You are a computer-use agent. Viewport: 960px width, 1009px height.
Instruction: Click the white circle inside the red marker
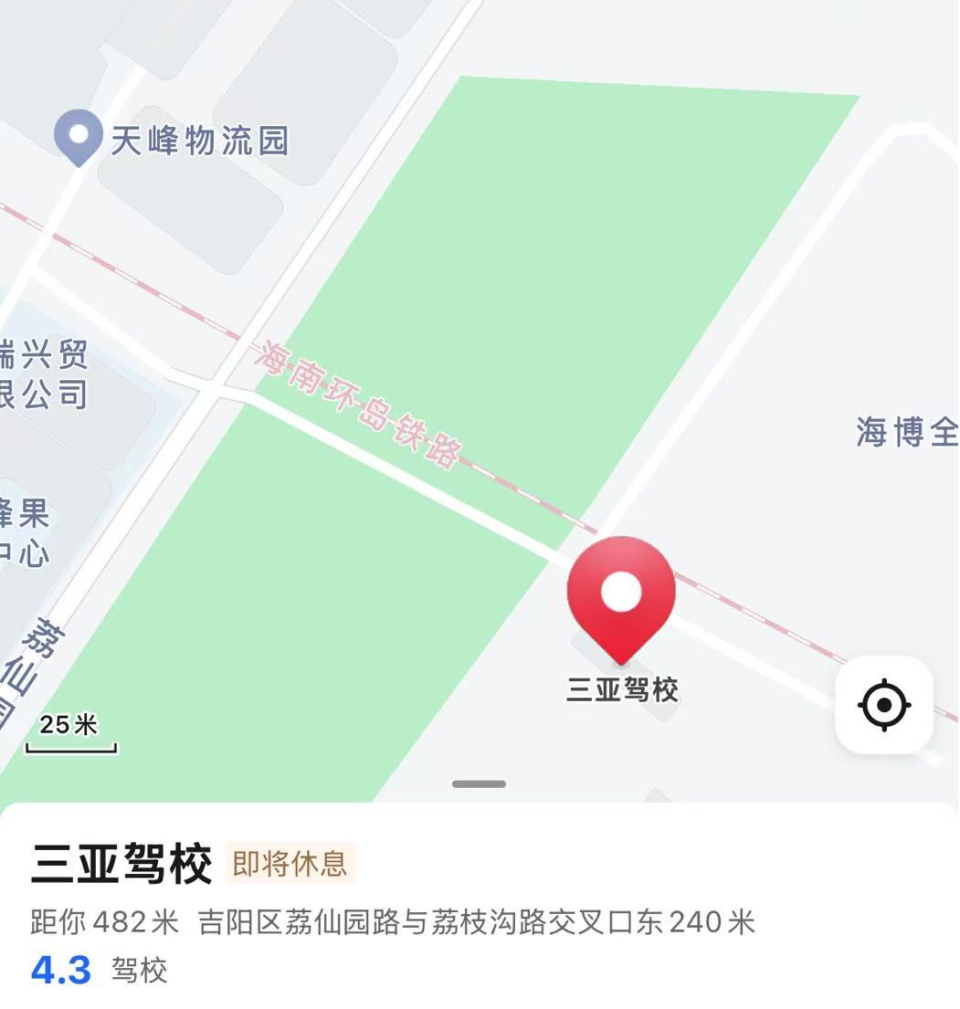(622, 592)
